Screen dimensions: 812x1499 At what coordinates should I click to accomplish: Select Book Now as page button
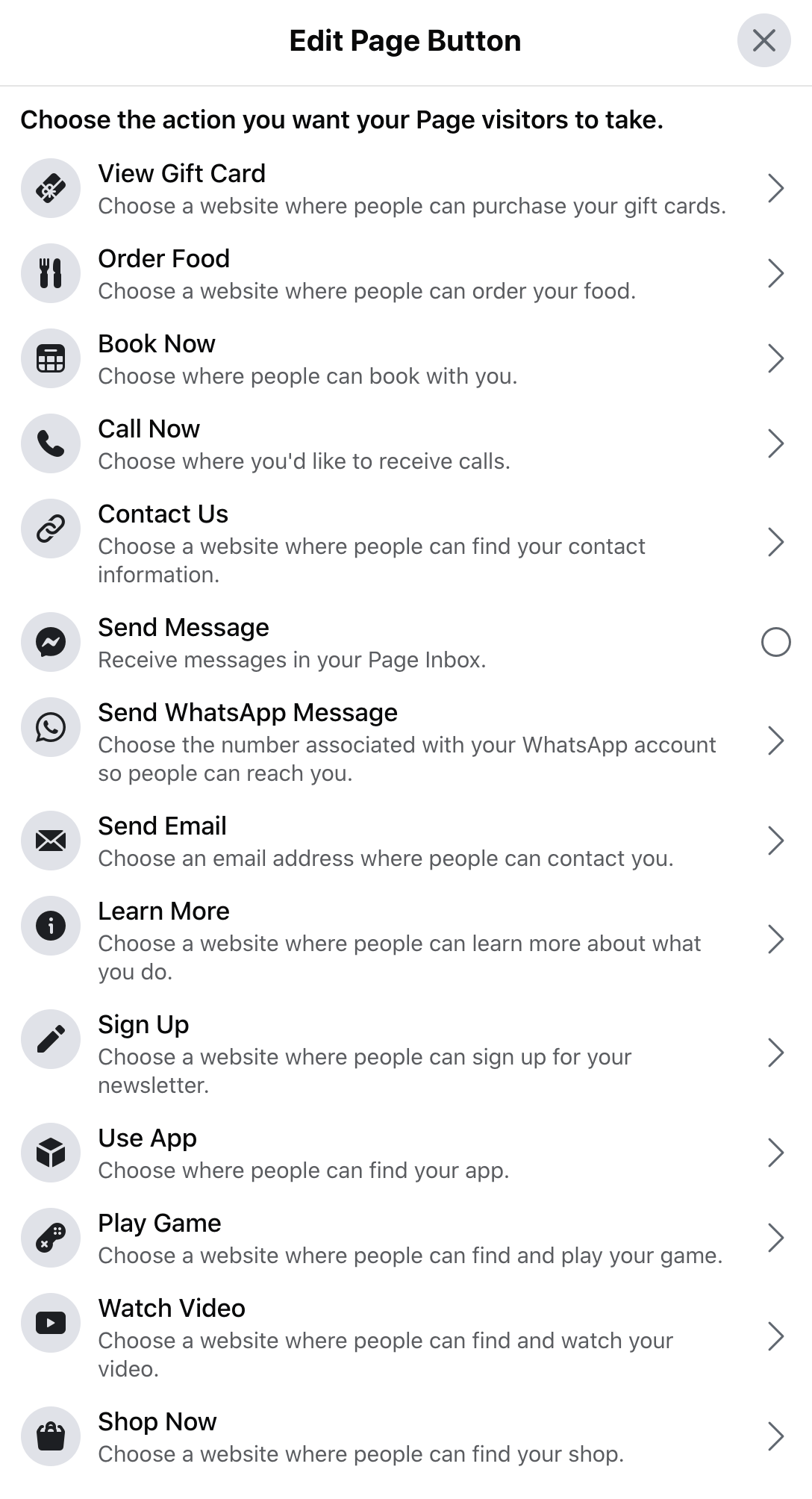pos(406,359)
